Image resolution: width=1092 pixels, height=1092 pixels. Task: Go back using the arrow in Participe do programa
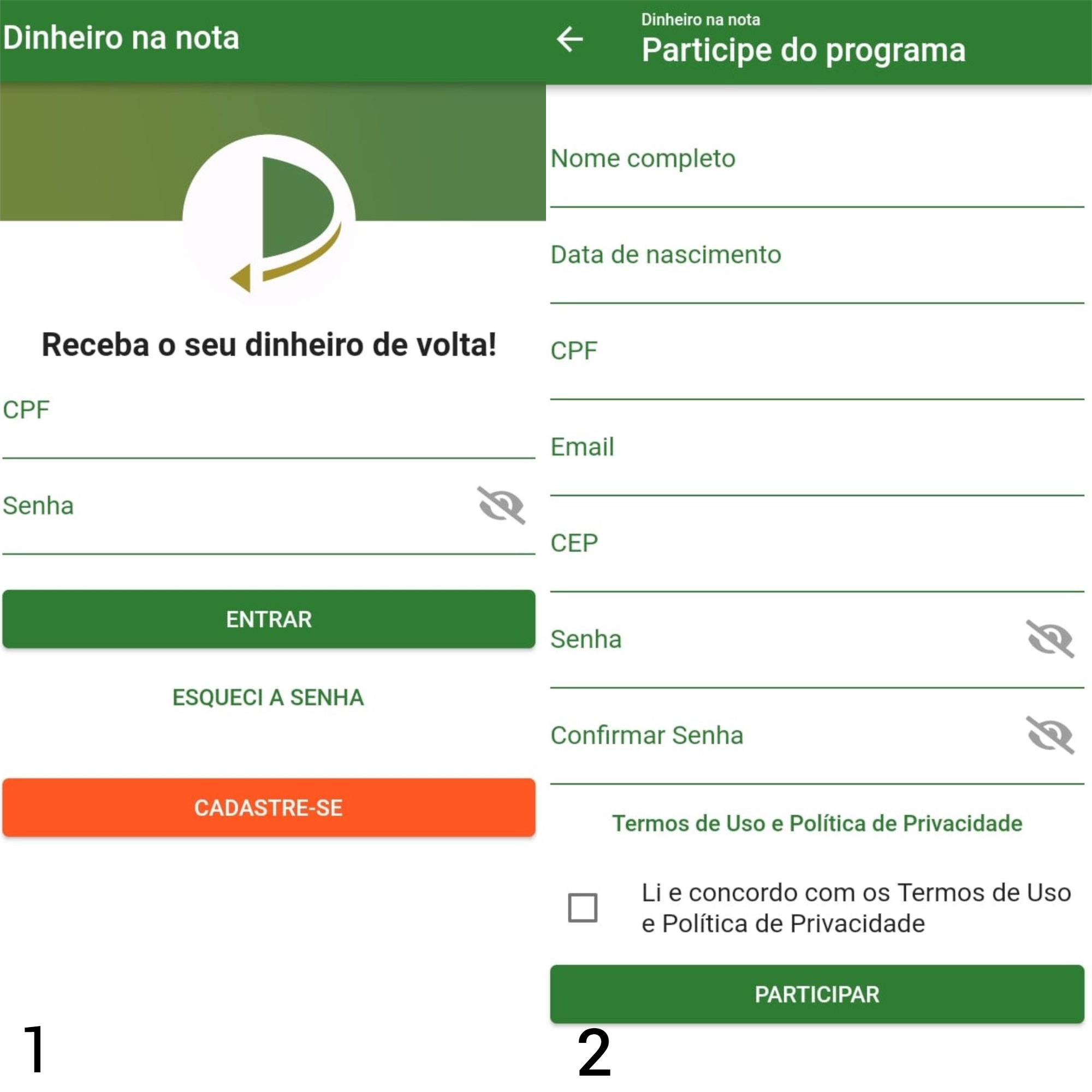(x=569, y=39)
